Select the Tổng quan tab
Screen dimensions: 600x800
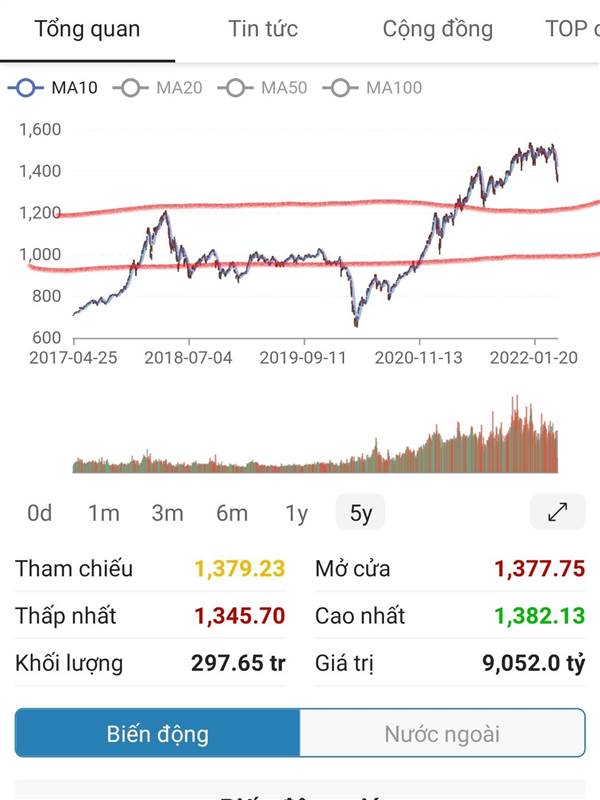click(87, 29)
